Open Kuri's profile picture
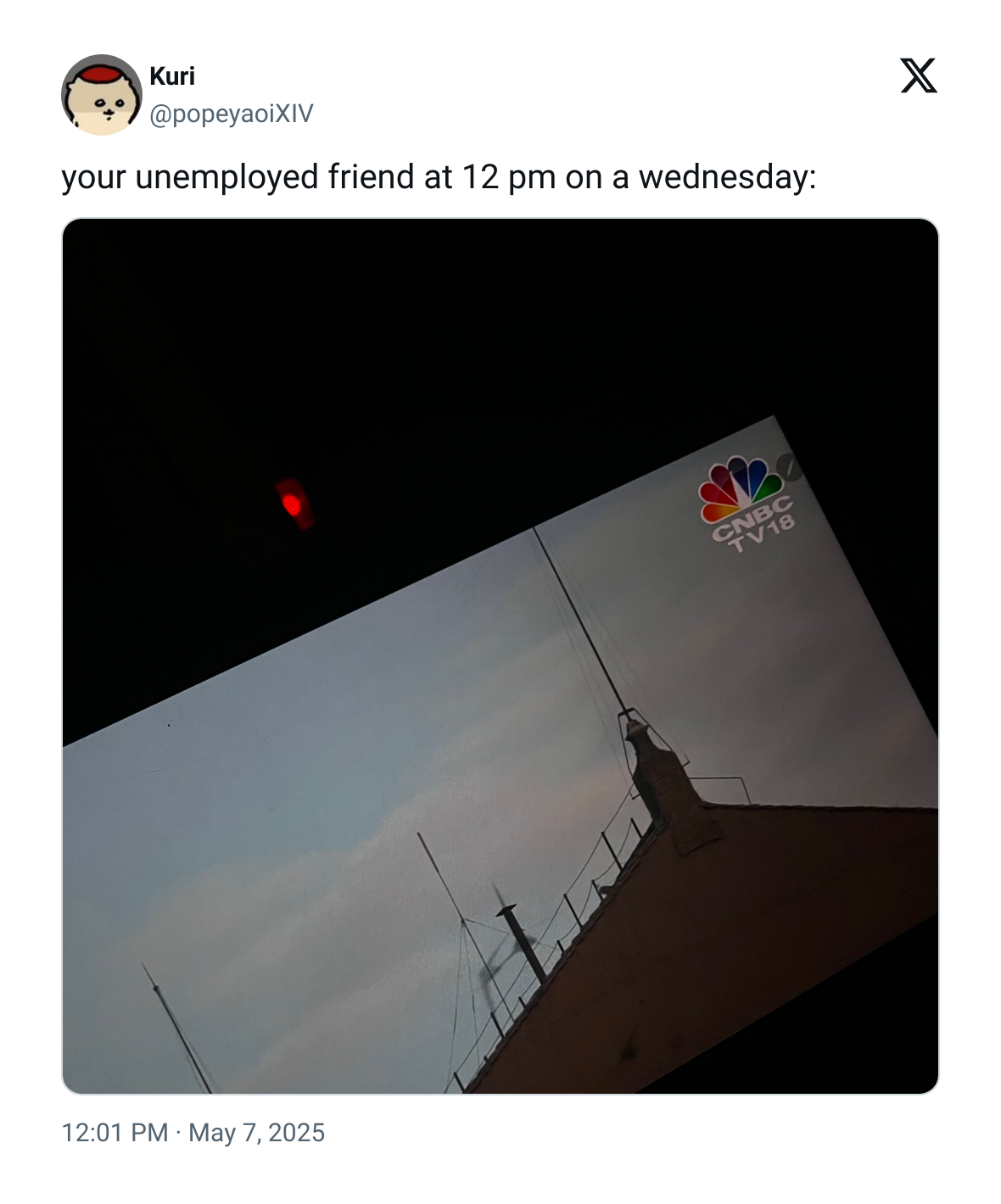The image size is (1001, 1204). [x=101, y=95]
